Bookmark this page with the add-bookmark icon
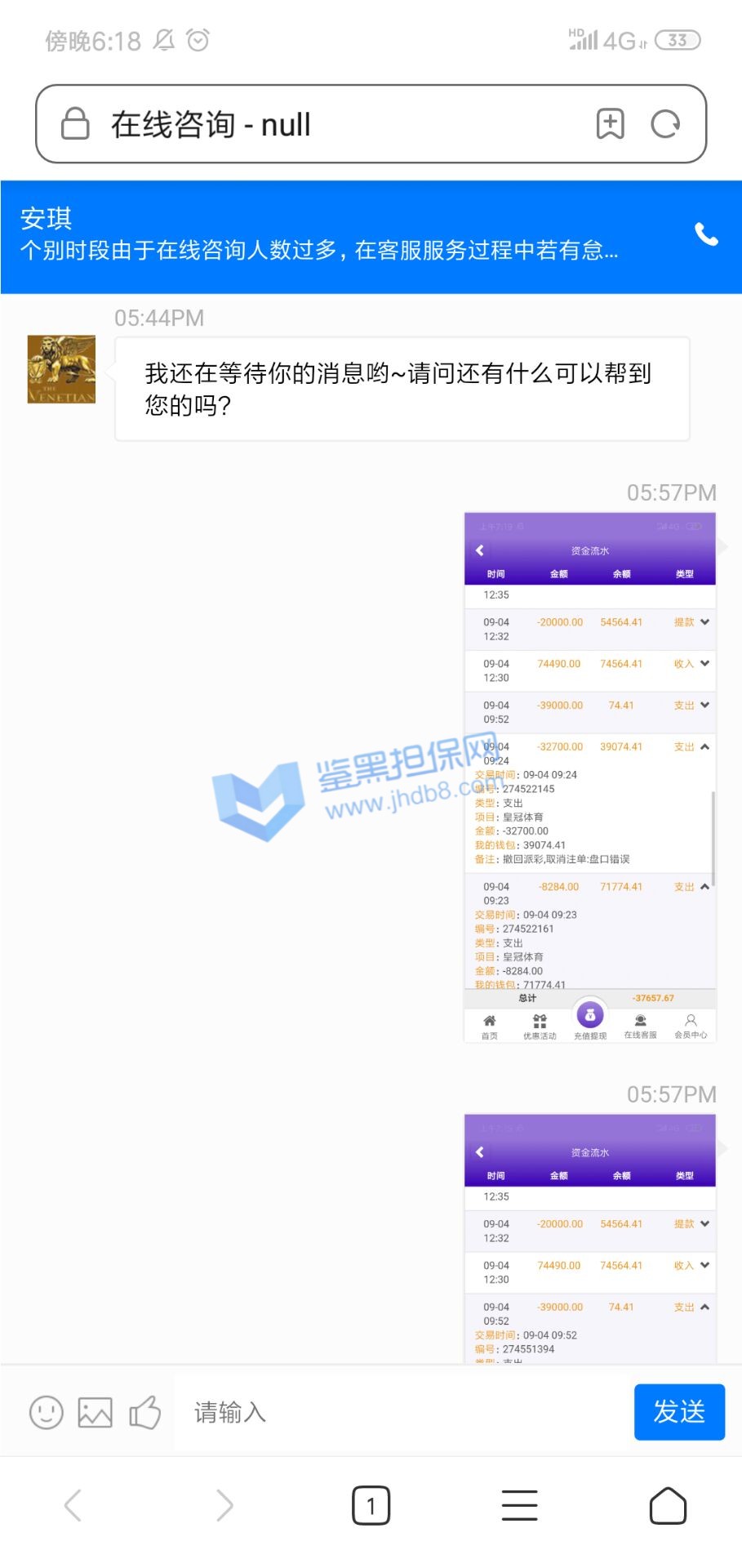Viewport: 742px width, 1568px height. click(x=610, y=124)
